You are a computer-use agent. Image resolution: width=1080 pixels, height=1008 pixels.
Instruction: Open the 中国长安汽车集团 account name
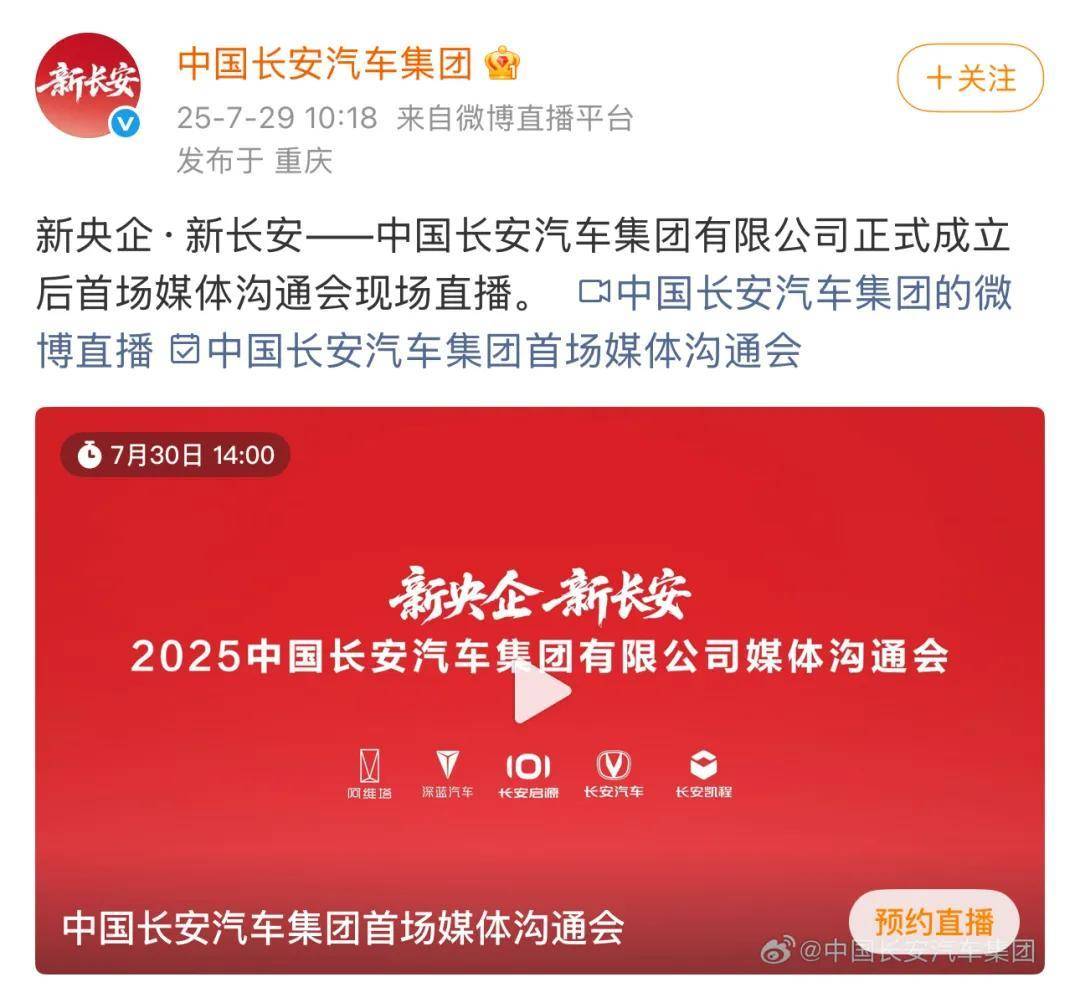[324, 64]
